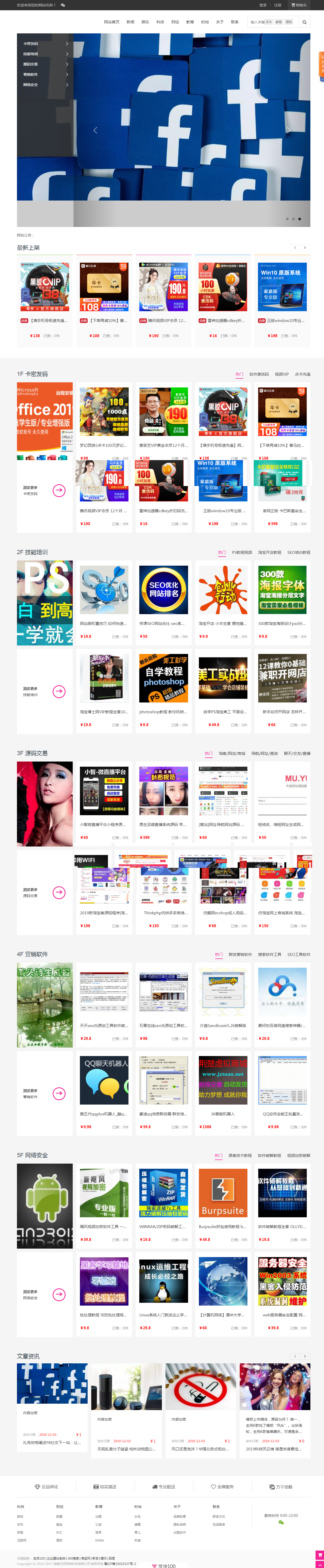Show previous banner slide with left arrow
The height and width of the screenshot is (1568, 324).
click(x=95, y=130)
